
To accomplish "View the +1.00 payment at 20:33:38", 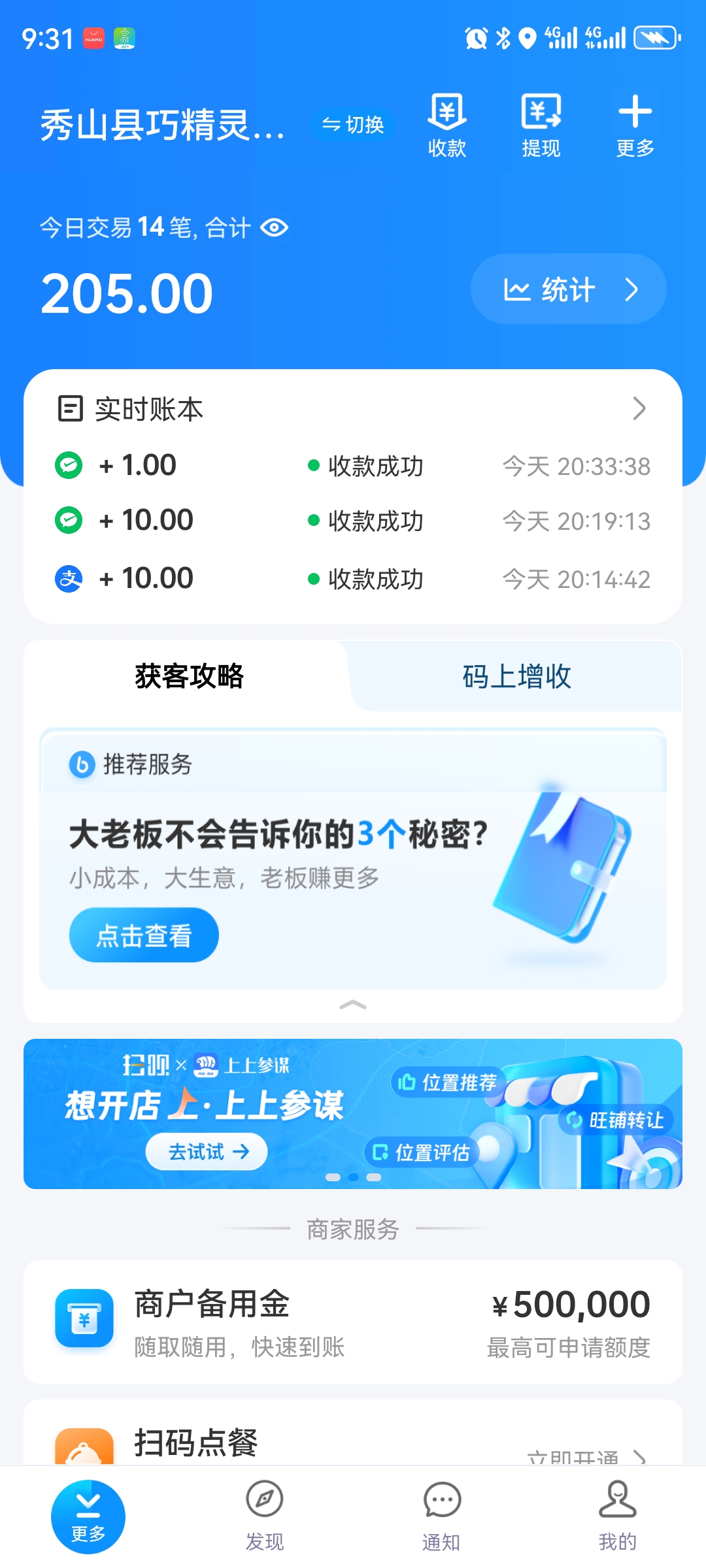I will (353, 466).
